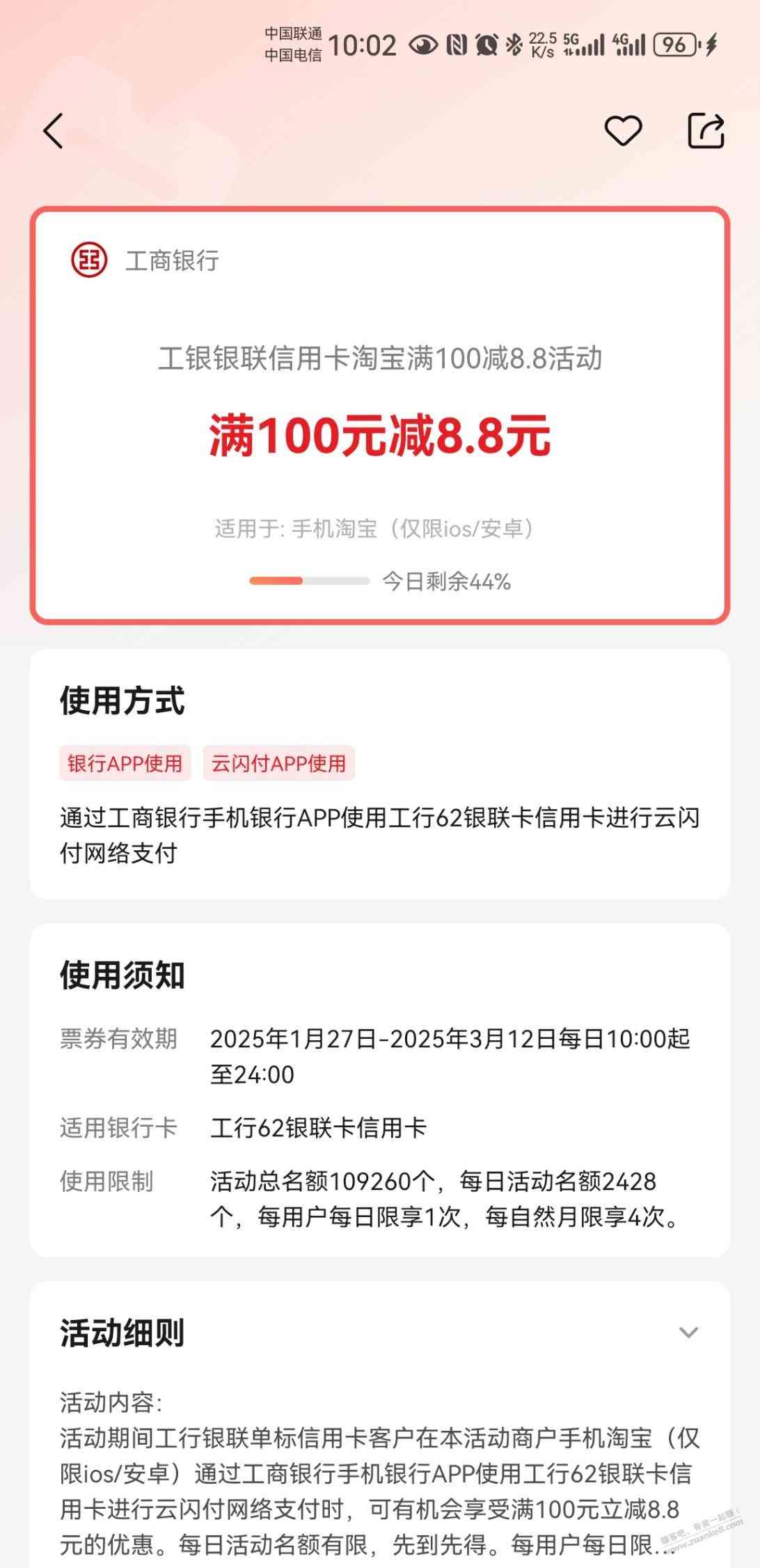Favorite this offer with the heart icon
Image resolution: width=760 pixels, height=1568 pixels.
click(x=622, y=131)
